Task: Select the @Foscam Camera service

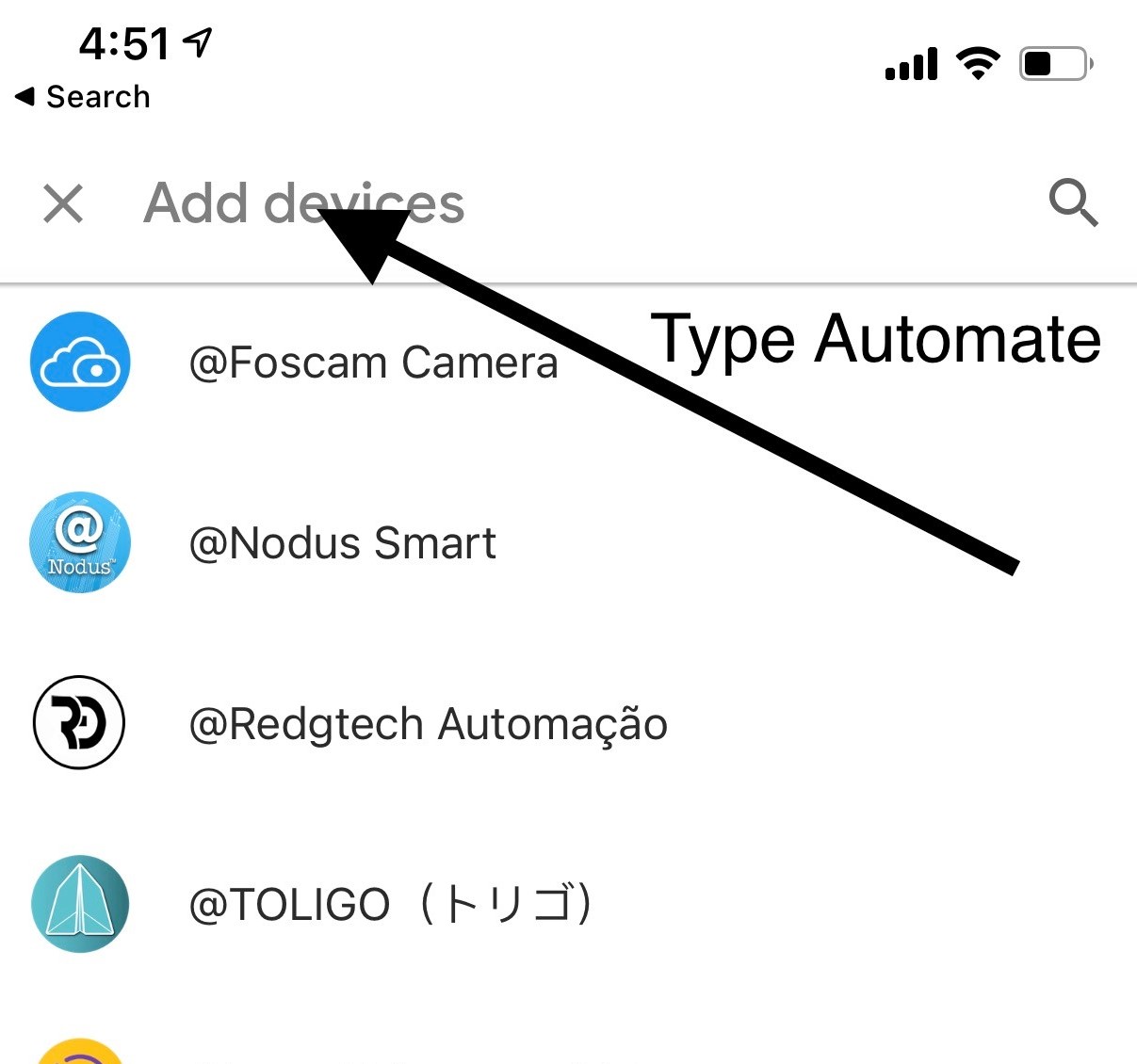Action: click(x=373, y=363)
